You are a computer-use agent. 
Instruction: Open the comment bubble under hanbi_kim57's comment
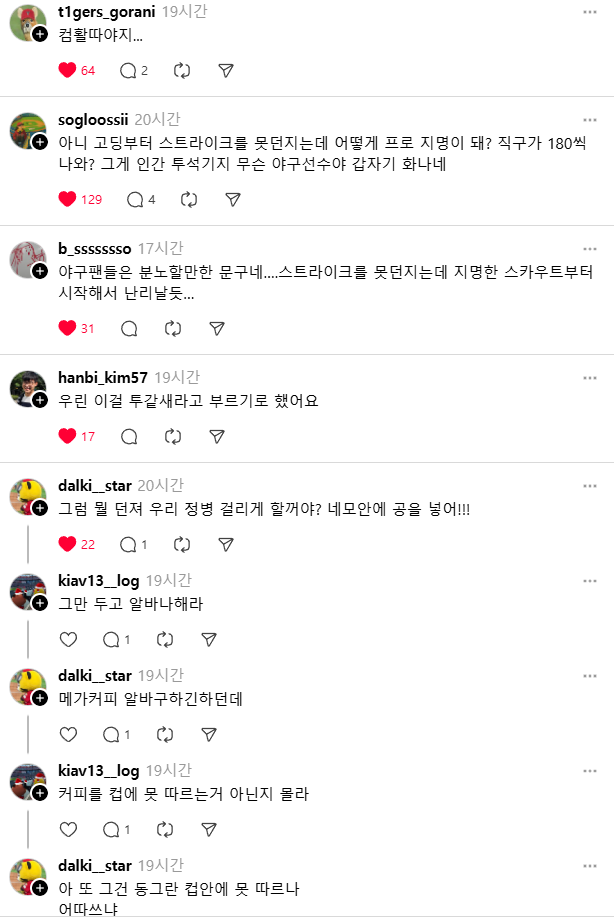click(129, 436)
